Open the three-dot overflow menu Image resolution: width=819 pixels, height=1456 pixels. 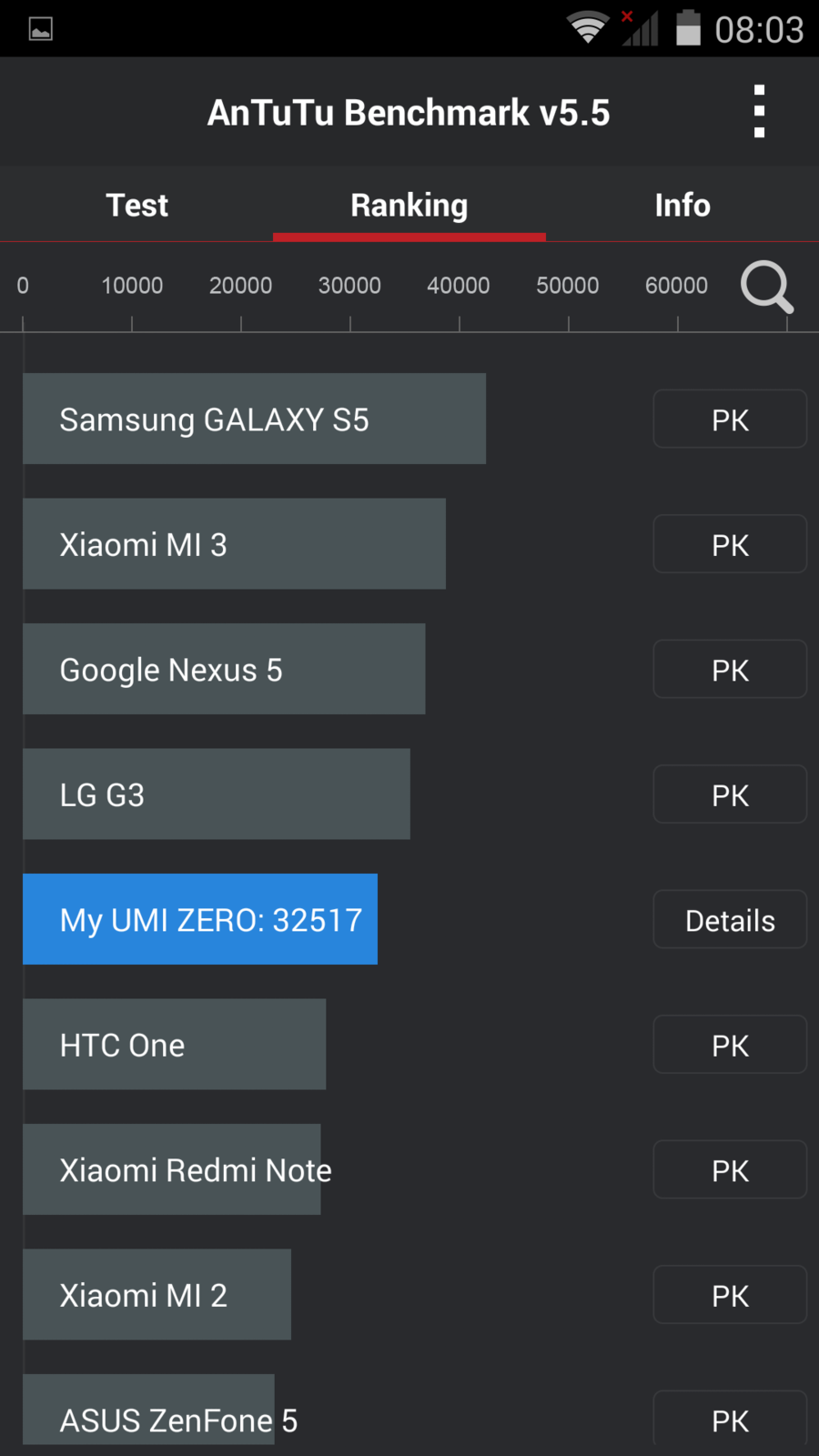tap(759, 112)
